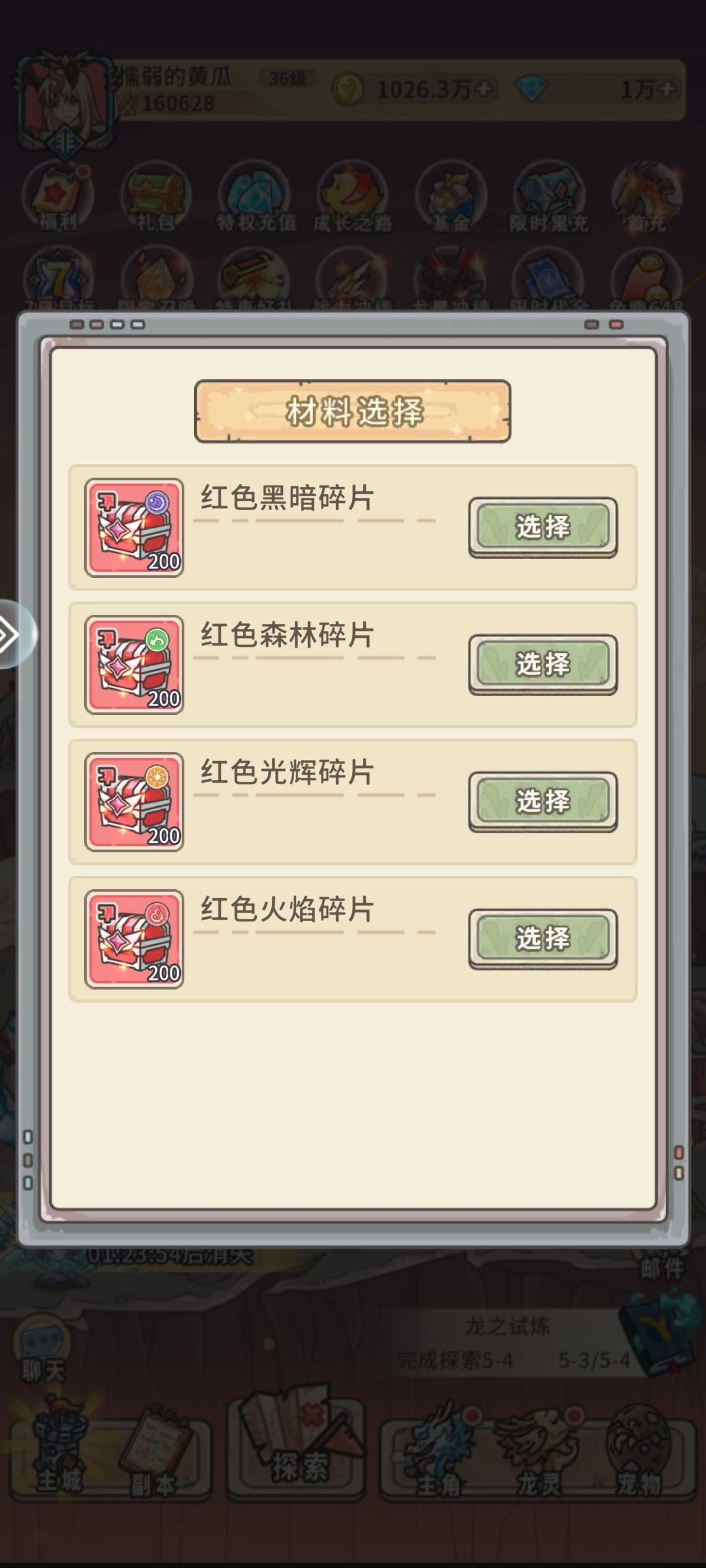The image size is (706, 1568).
Task: Select 红色森林碎片 with its 选择 button
Action: tap(542, 665)
